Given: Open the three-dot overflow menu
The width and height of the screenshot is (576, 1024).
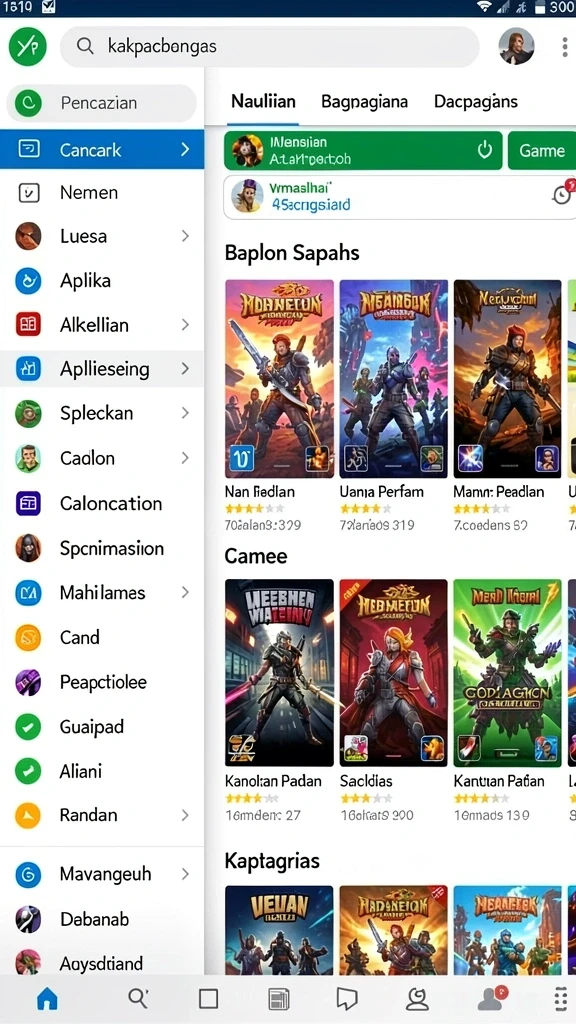Looking at the screenshot, I should point(564,46).
